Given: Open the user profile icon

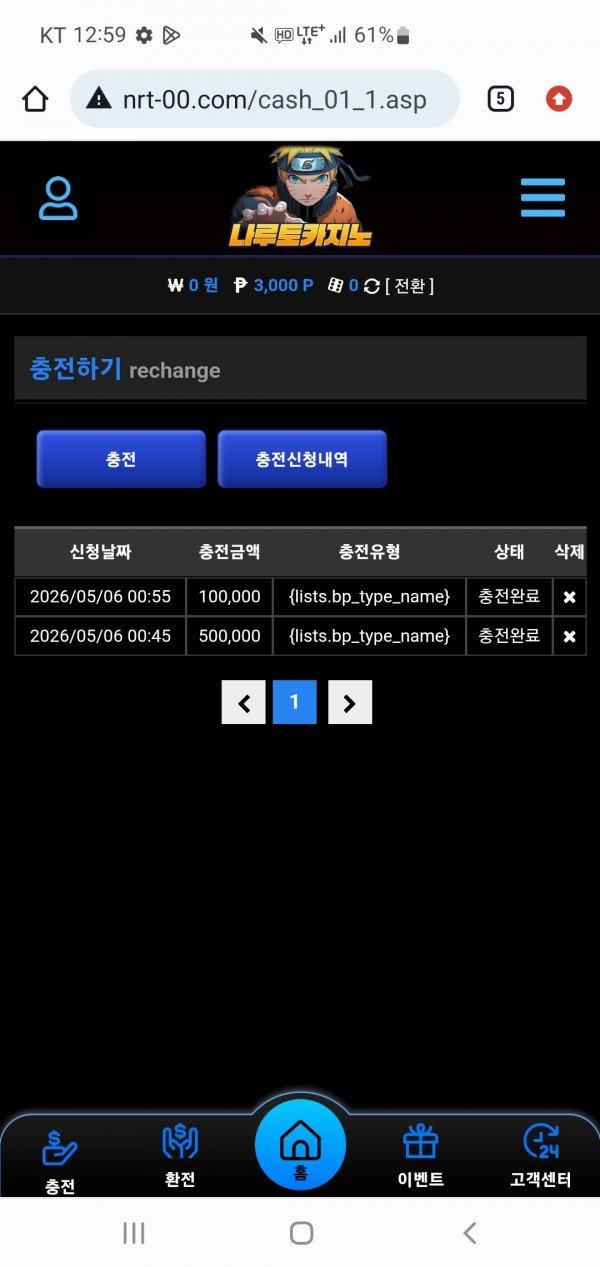Looking at the screenshot, I should [58, 198].
